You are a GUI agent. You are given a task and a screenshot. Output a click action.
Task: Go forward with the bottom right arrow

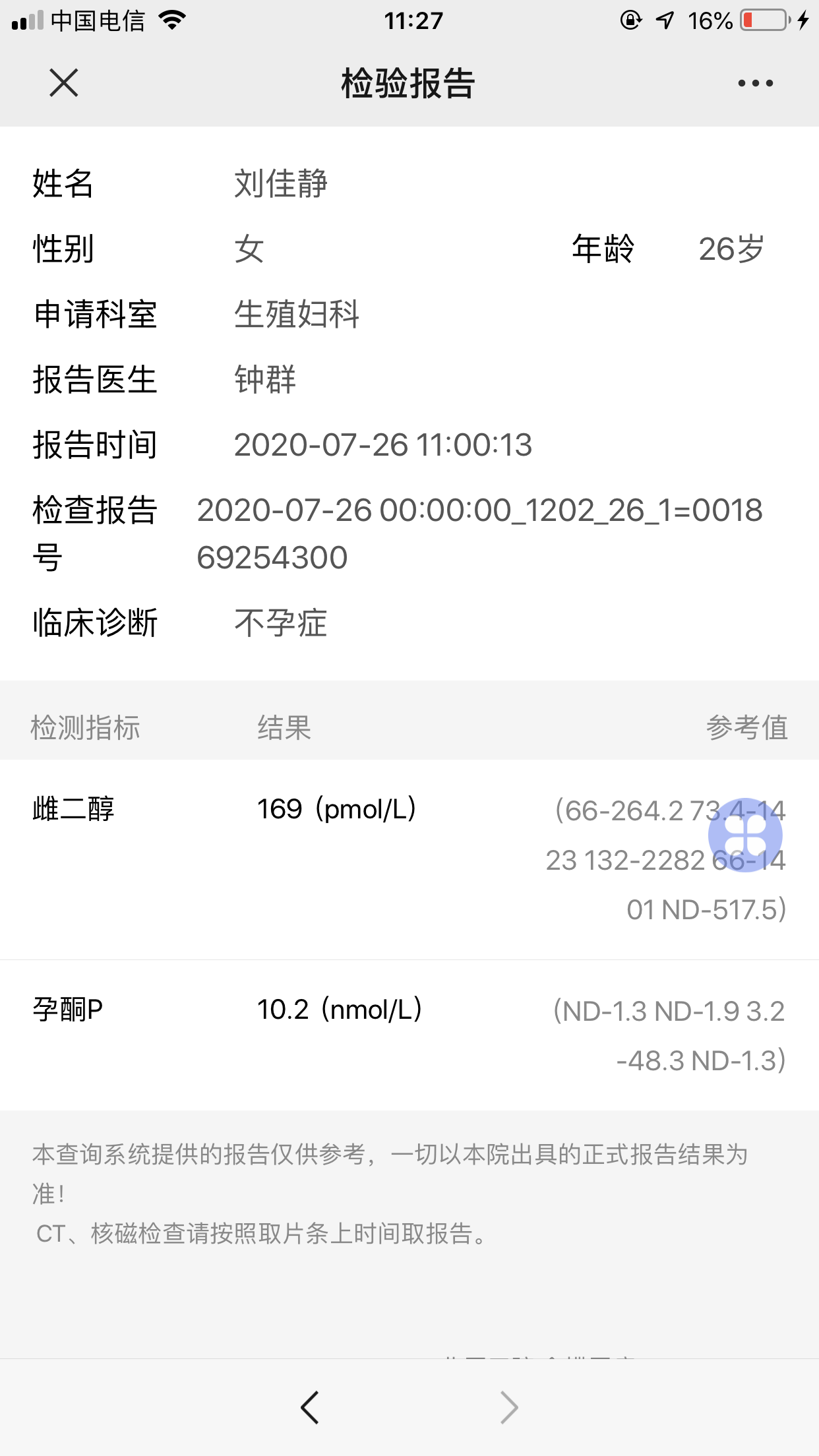click(509, 1407)
